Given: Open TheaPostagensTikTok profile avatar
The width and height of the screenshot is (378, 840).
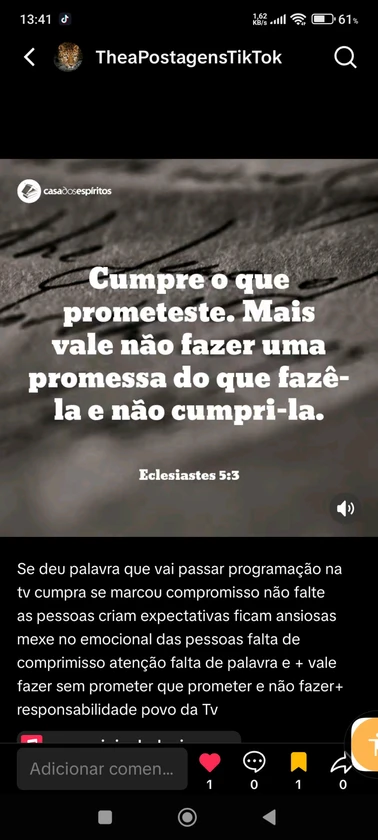Looking at the screenshot, I should point(68,57).
